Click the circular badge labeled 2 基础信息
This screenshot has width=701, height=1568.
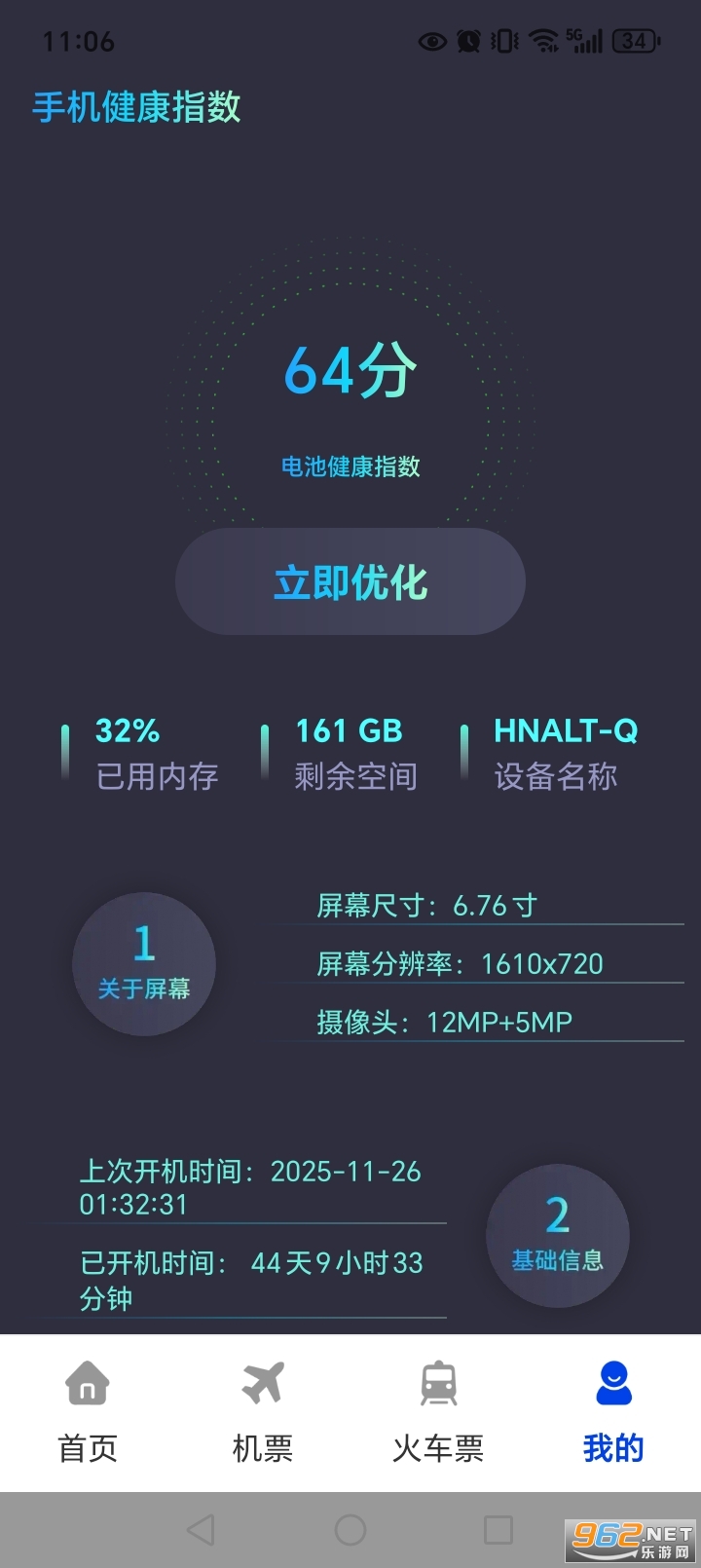click(557, 1235)
